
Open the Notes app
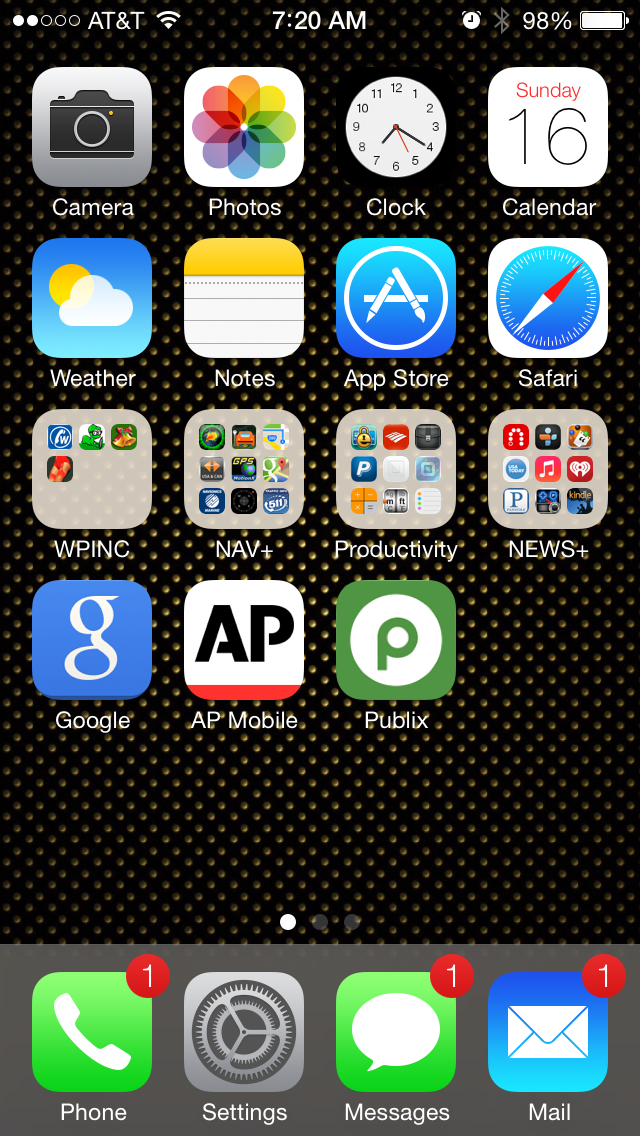click(244, 298)
